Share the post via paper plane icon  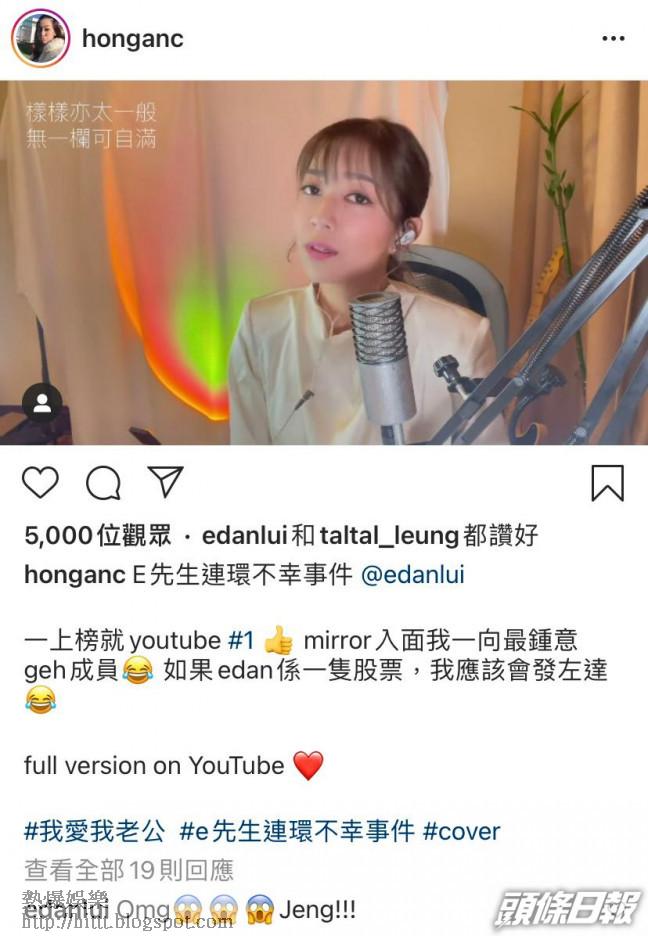tap(165, 481)
